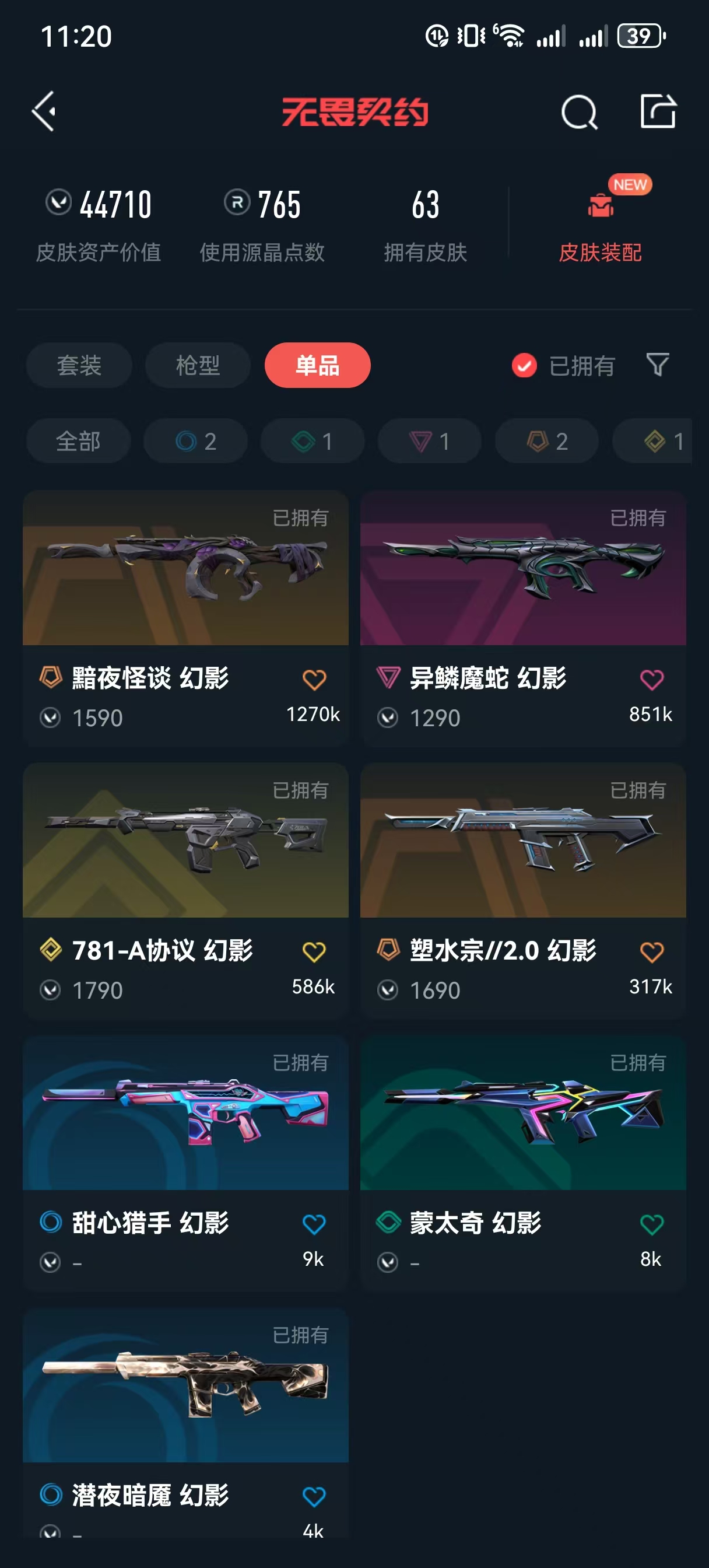
Task: Open the 塑水宗//2.0 幻影 skin card
Action: click(x=524, y=891)
